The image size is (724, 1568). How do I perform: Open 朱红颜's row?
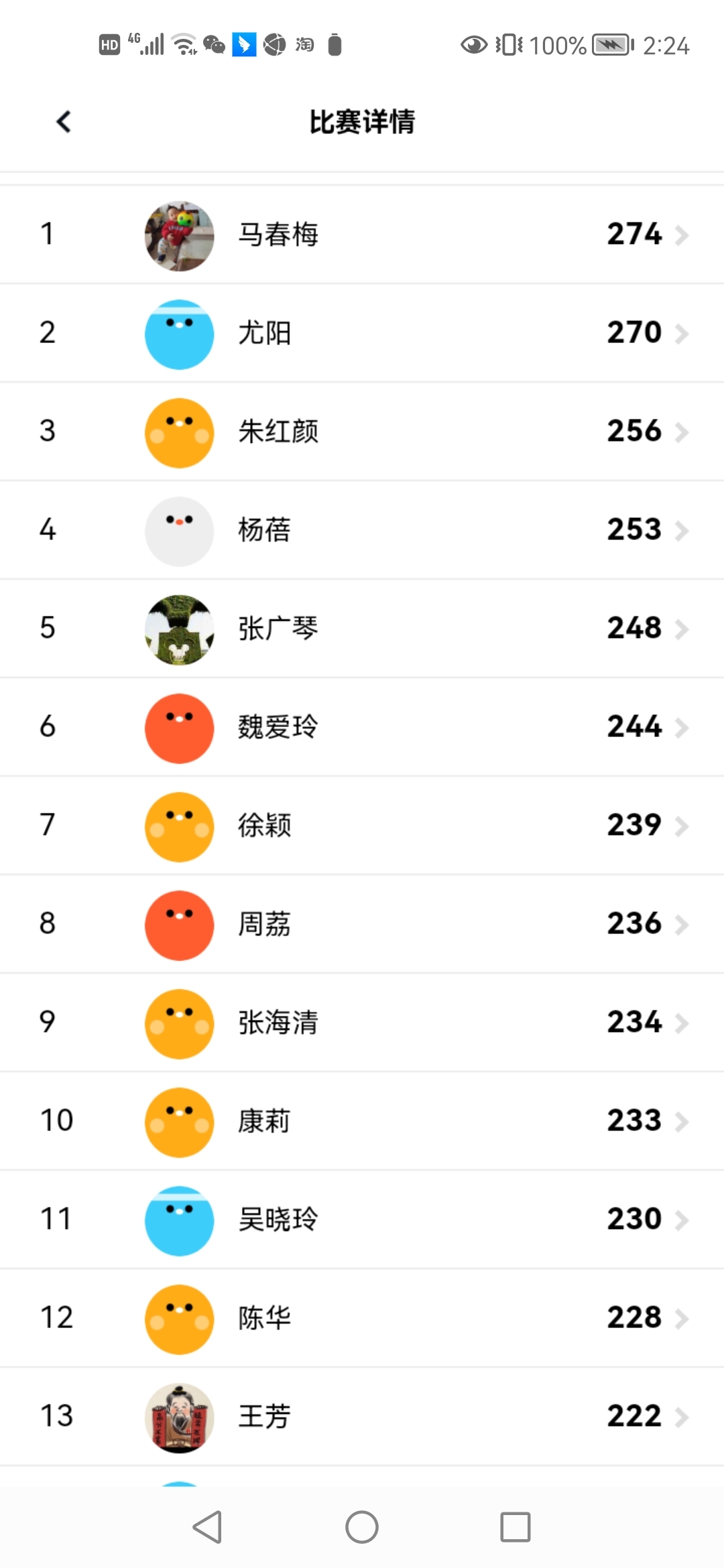click(x=362, y=432)
